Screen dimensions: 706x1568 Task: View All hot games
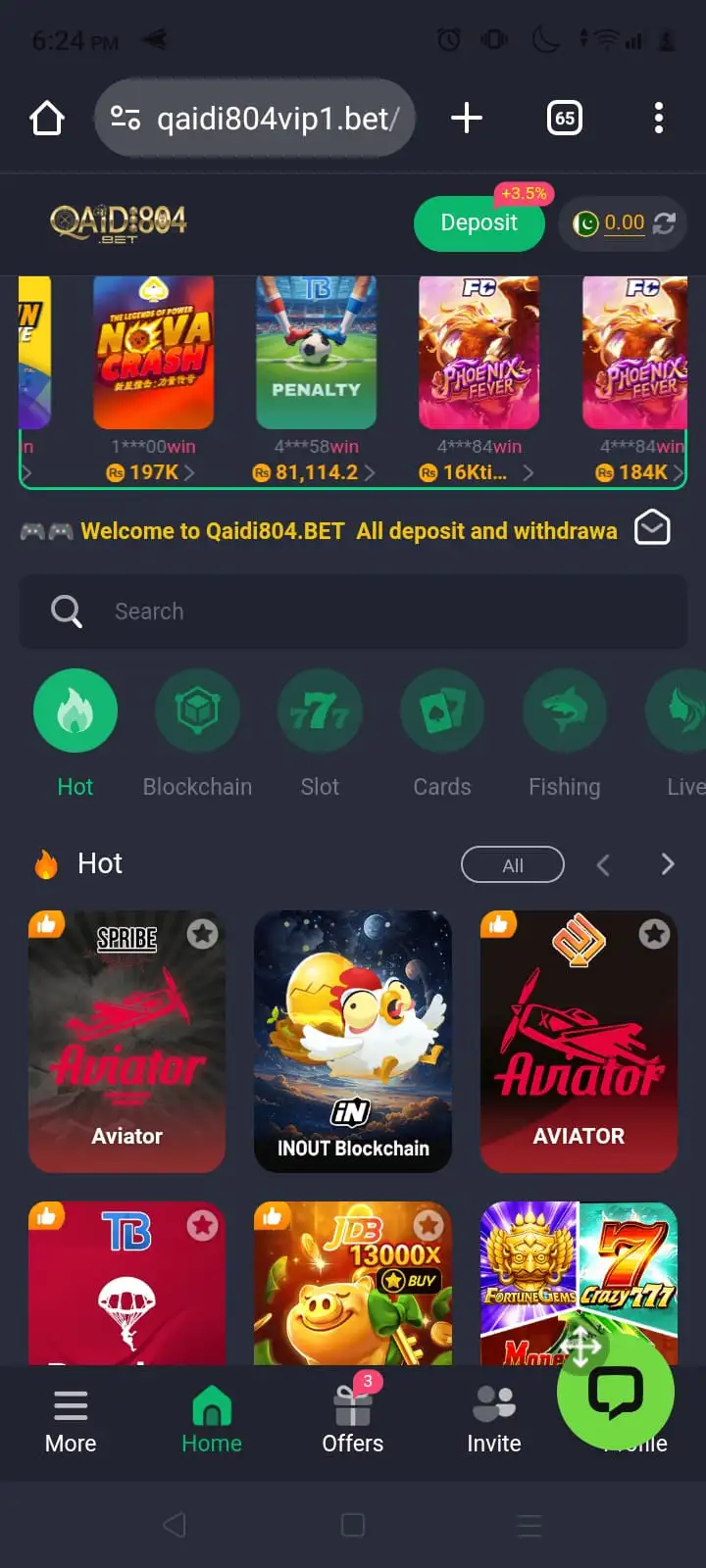[x=512, y=864]
